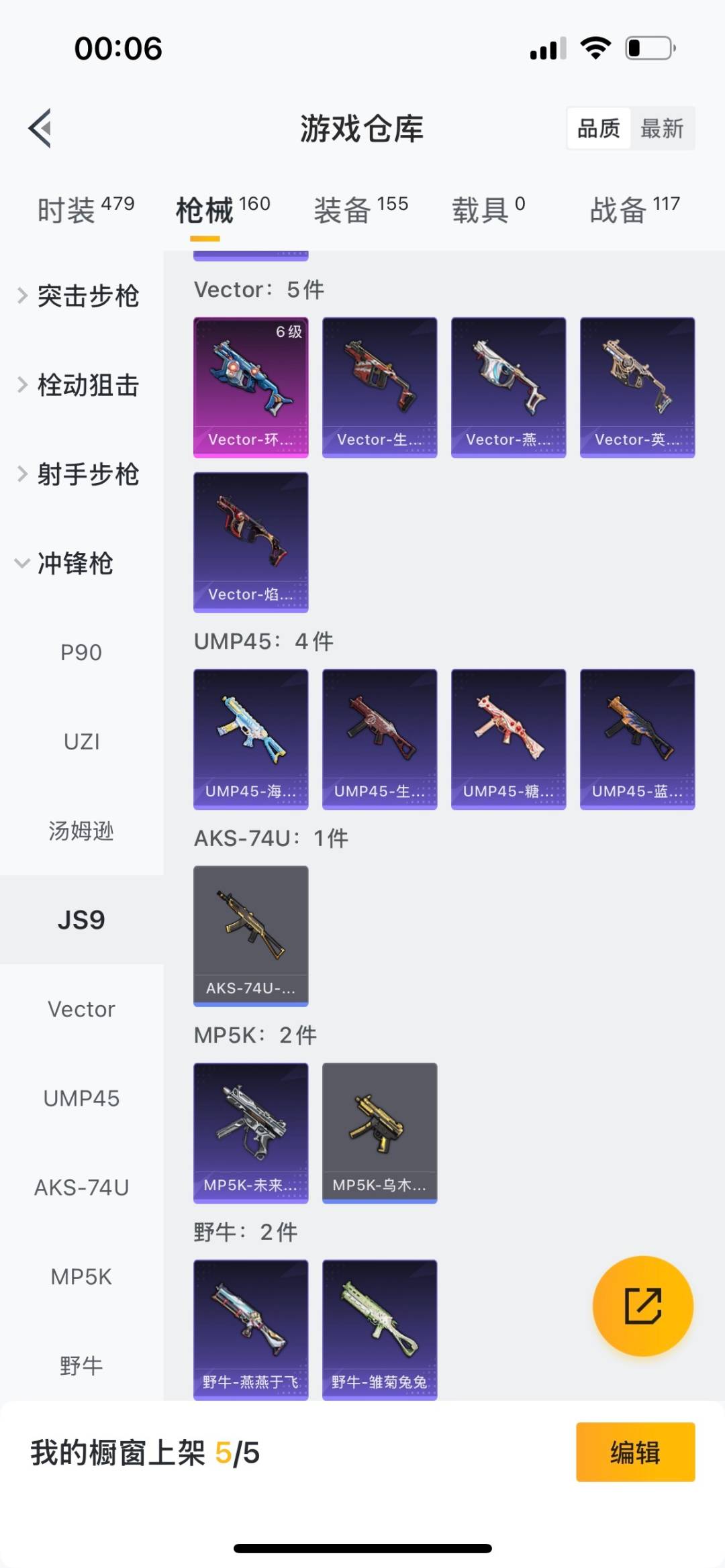Open the UMP45-海 skin card

(x=251, y=739)
